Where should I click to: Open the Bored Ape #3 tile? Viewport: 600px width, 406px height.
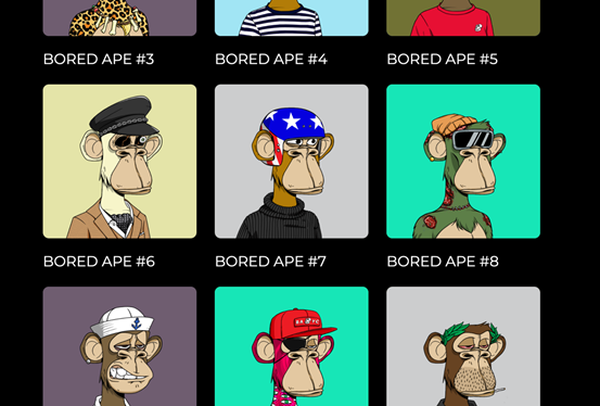pos(119,18)
